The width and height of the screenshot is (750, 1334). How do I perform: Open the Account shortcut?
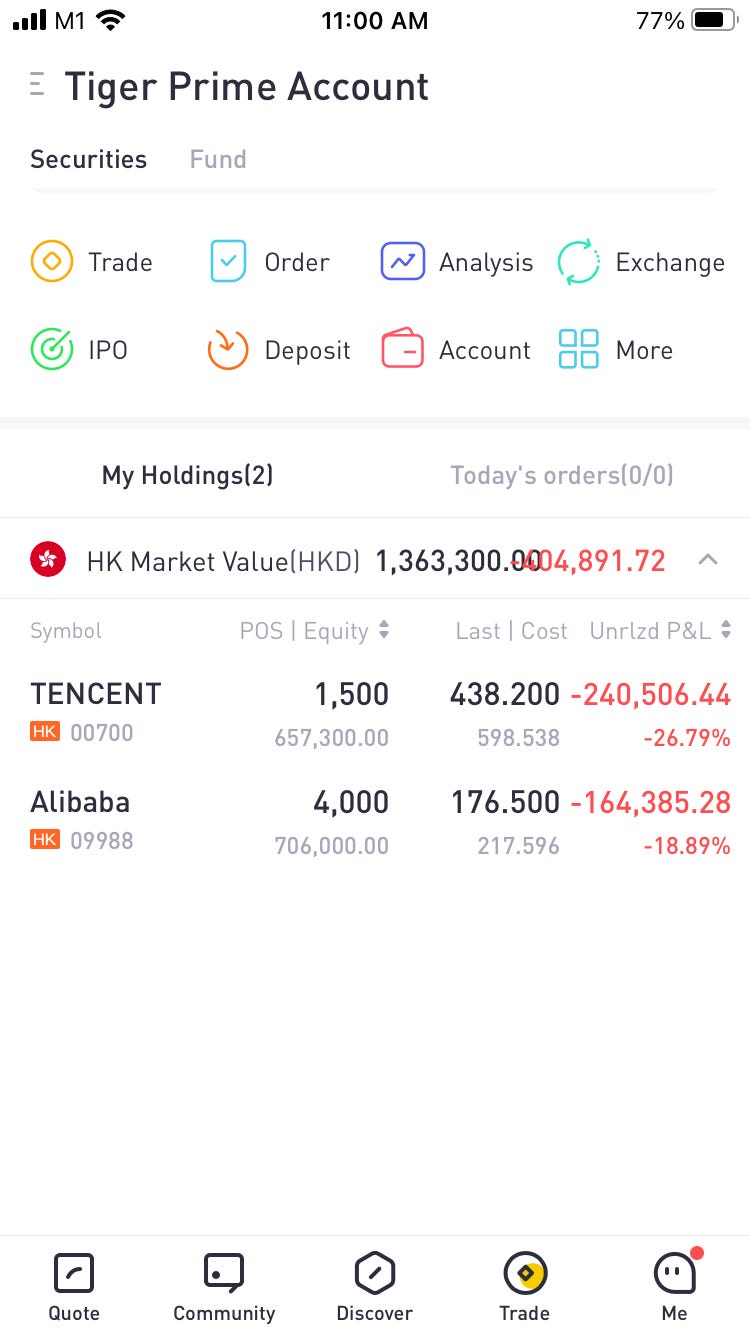[457, 350]
